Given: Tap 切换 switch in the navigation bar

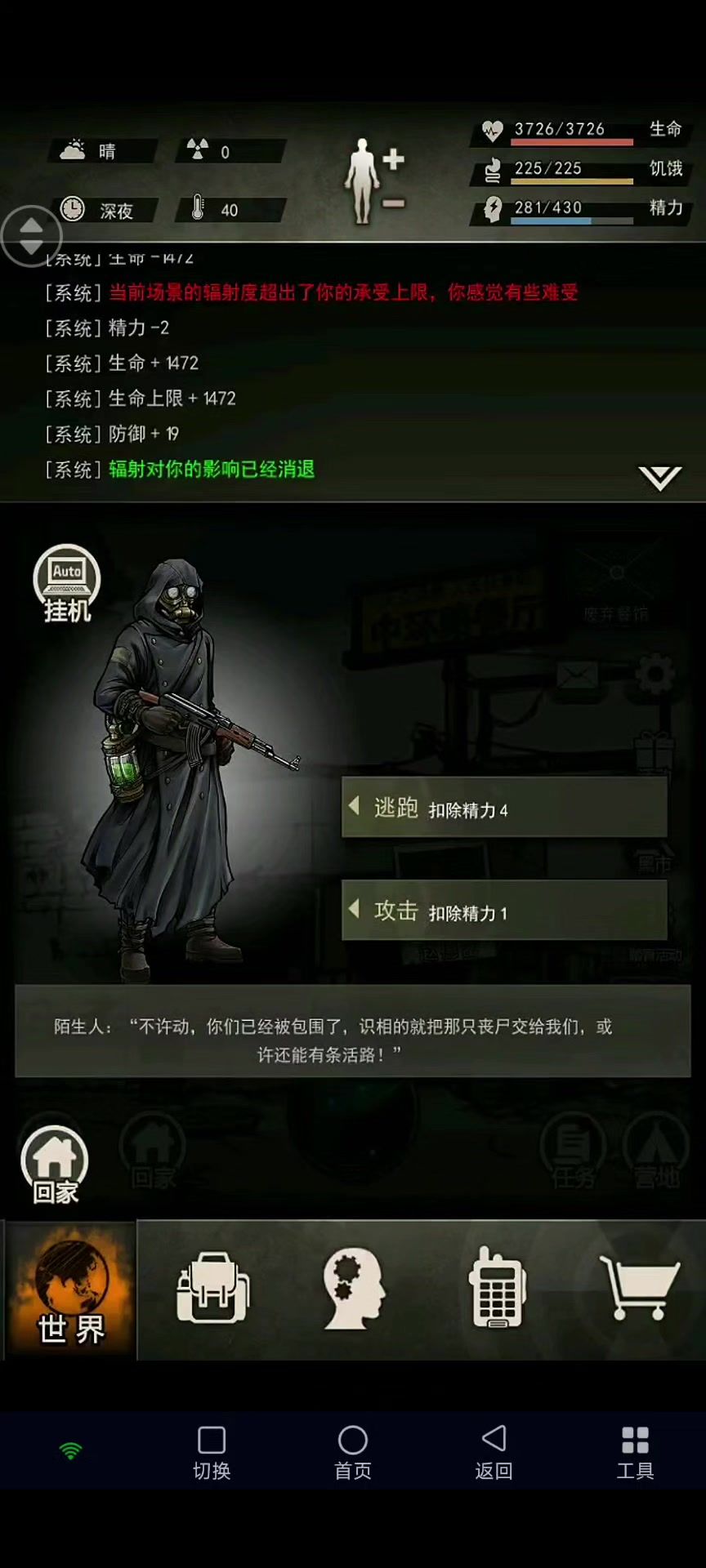Looking at the screenshot, I should [x=212, y=1452].
